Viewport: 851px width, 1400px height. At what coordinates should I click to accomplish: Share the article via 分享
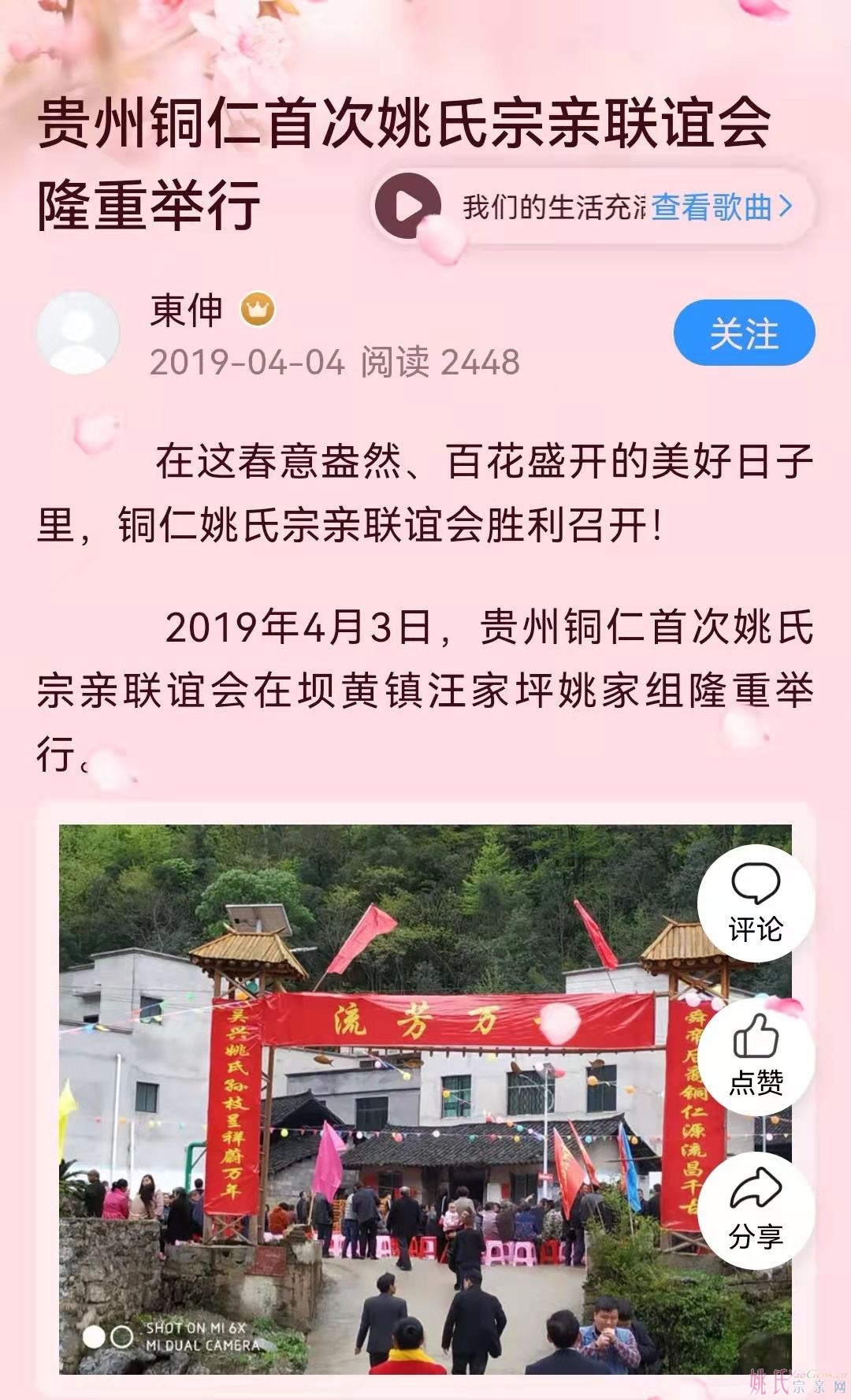(756, 1211)
